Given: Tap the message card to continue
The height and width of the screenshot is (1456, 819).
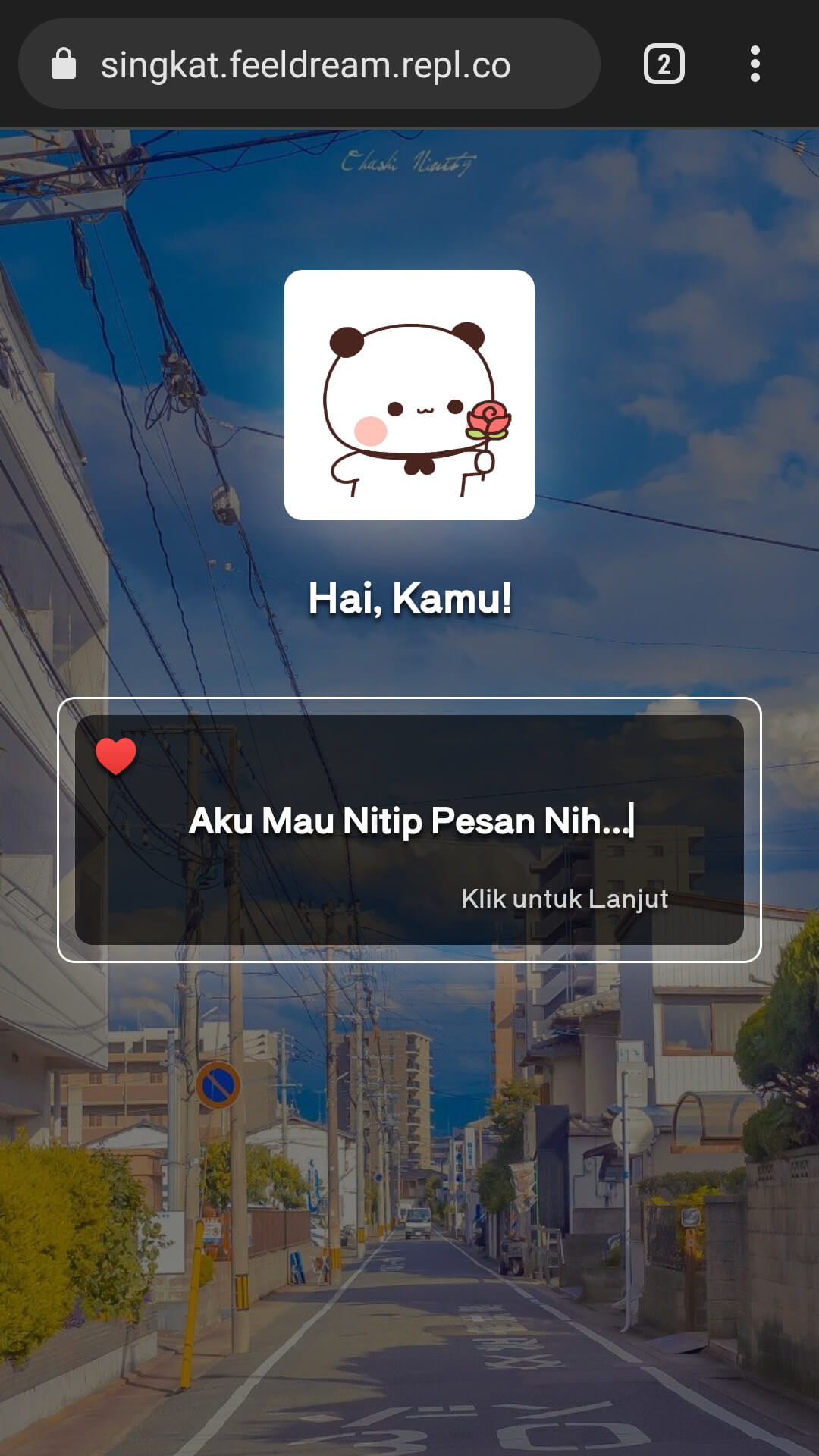Looking at the screenshot, I should [409, 830].
